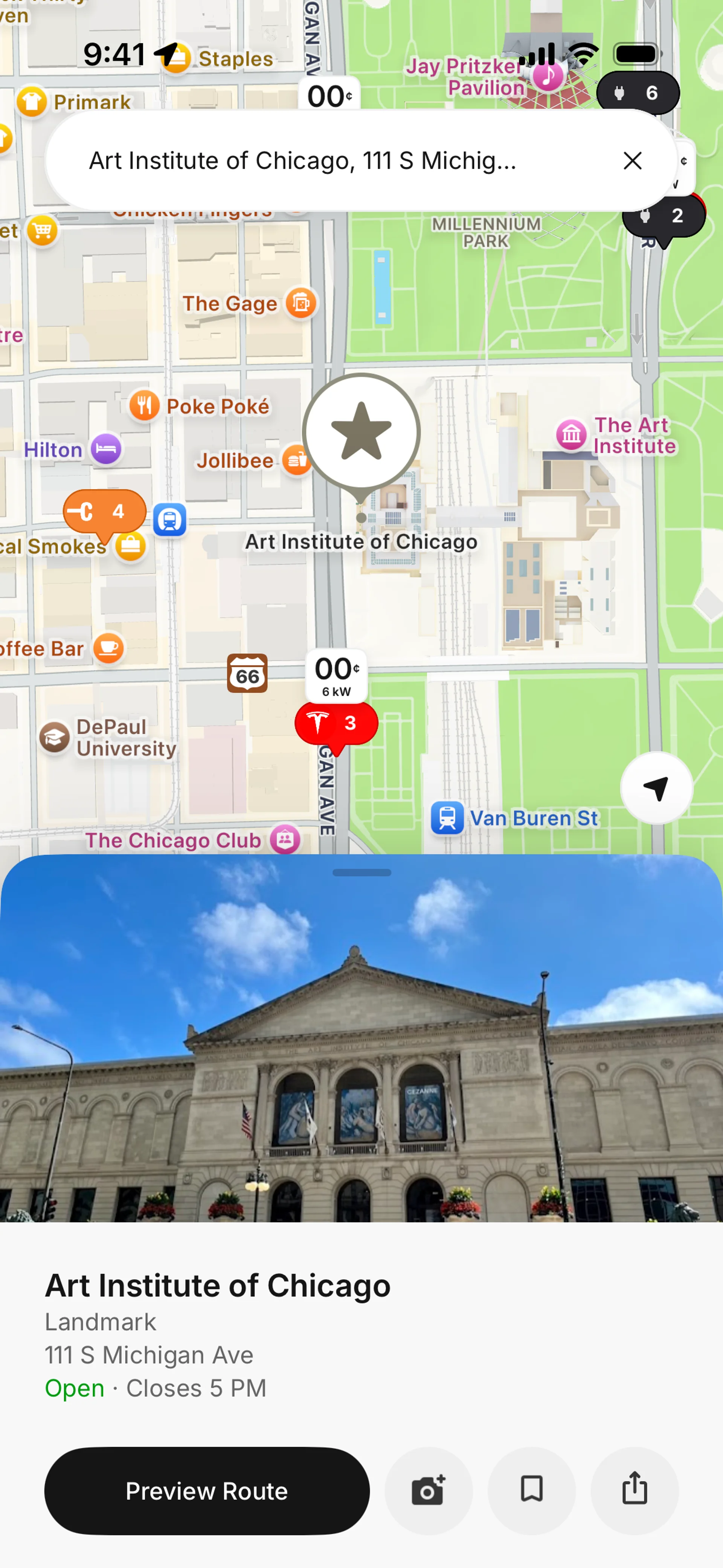Add a photo with the camera icon
The width and height of the screenshot is (723, 1568).
pyautogui.click(x=429, y=1491)
